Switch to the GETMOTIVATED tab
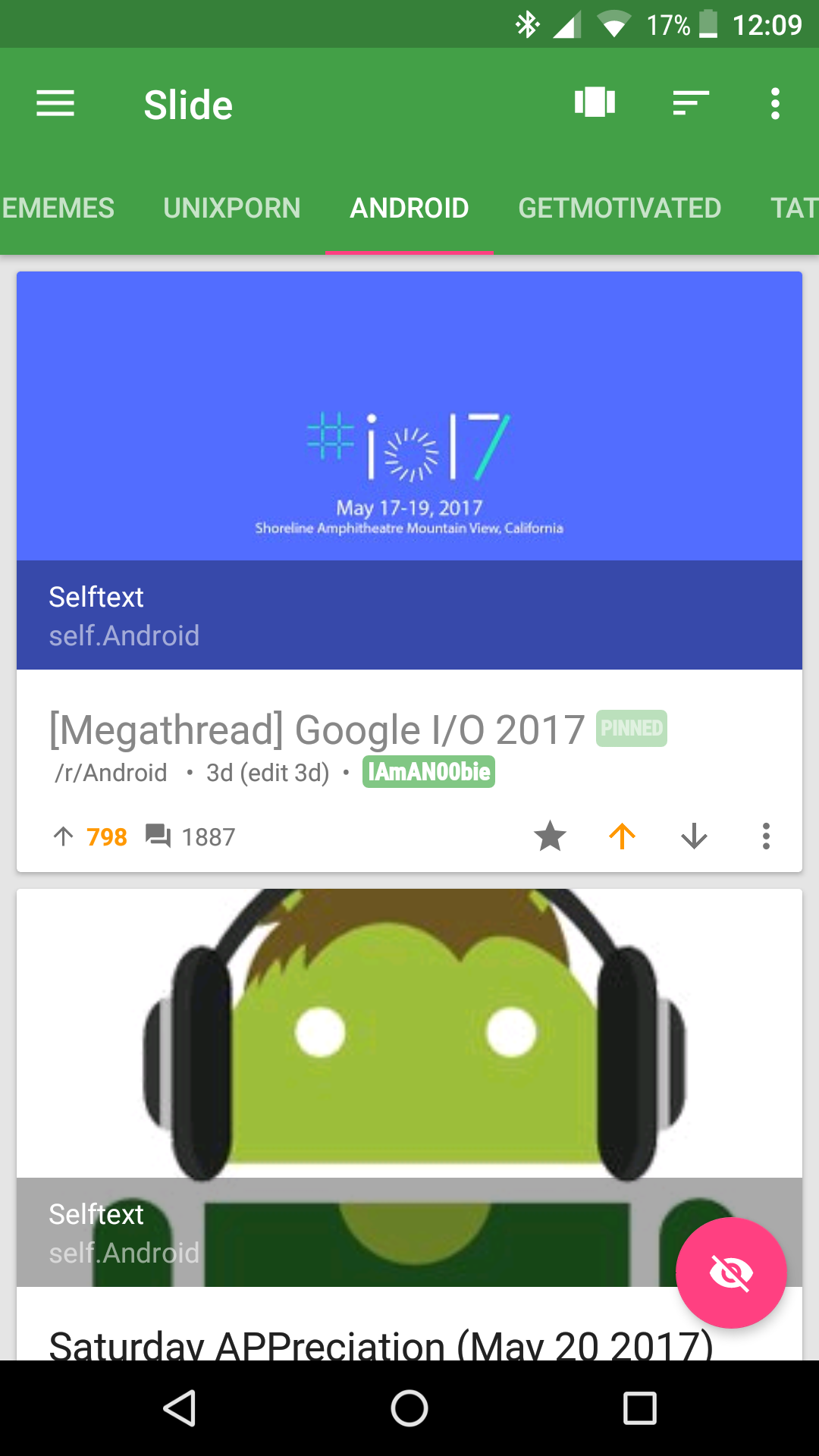The width and height of the screenshot is (819, 1456). click(x=620, y=207)
